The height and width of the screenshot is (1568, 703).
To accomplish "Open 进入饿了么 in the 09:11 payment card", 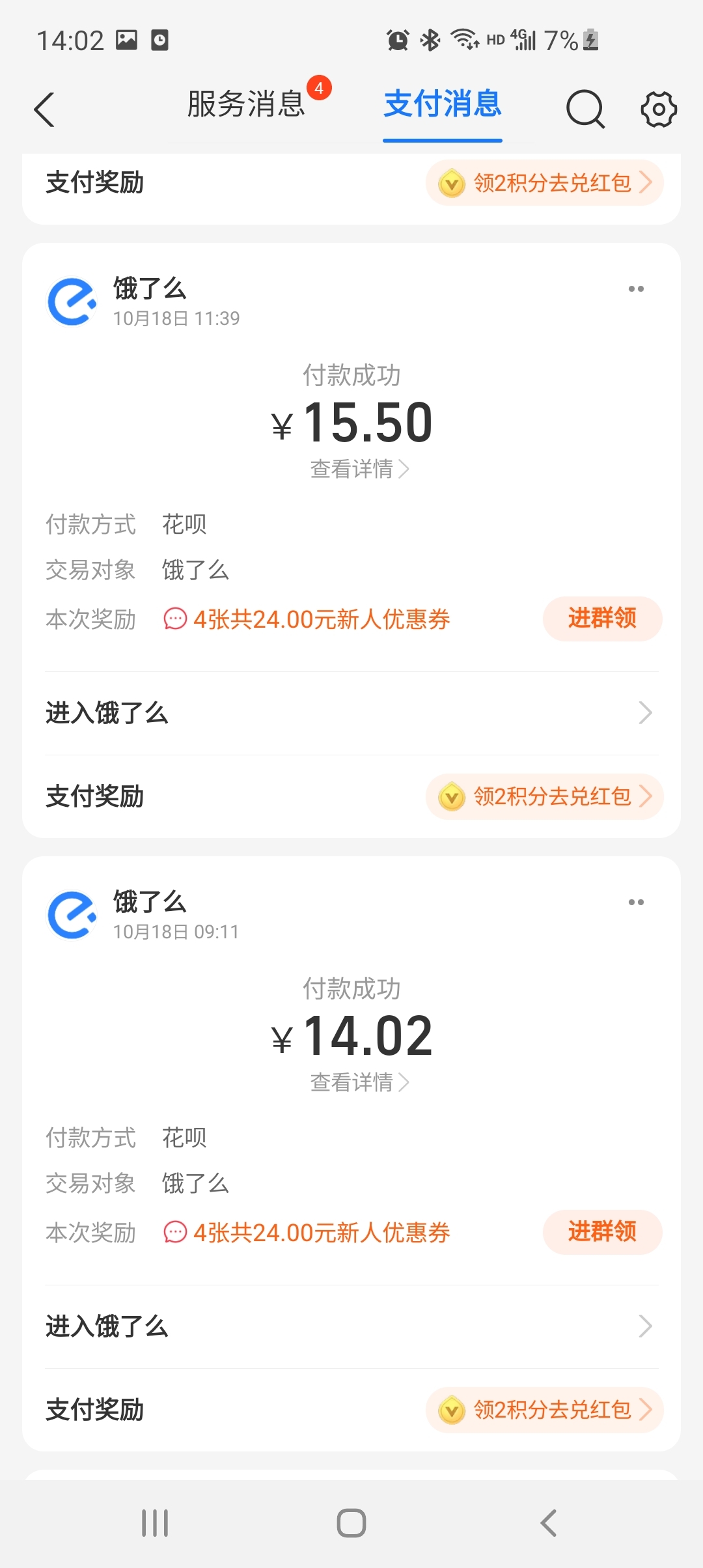I will (x=351, y=1326).
